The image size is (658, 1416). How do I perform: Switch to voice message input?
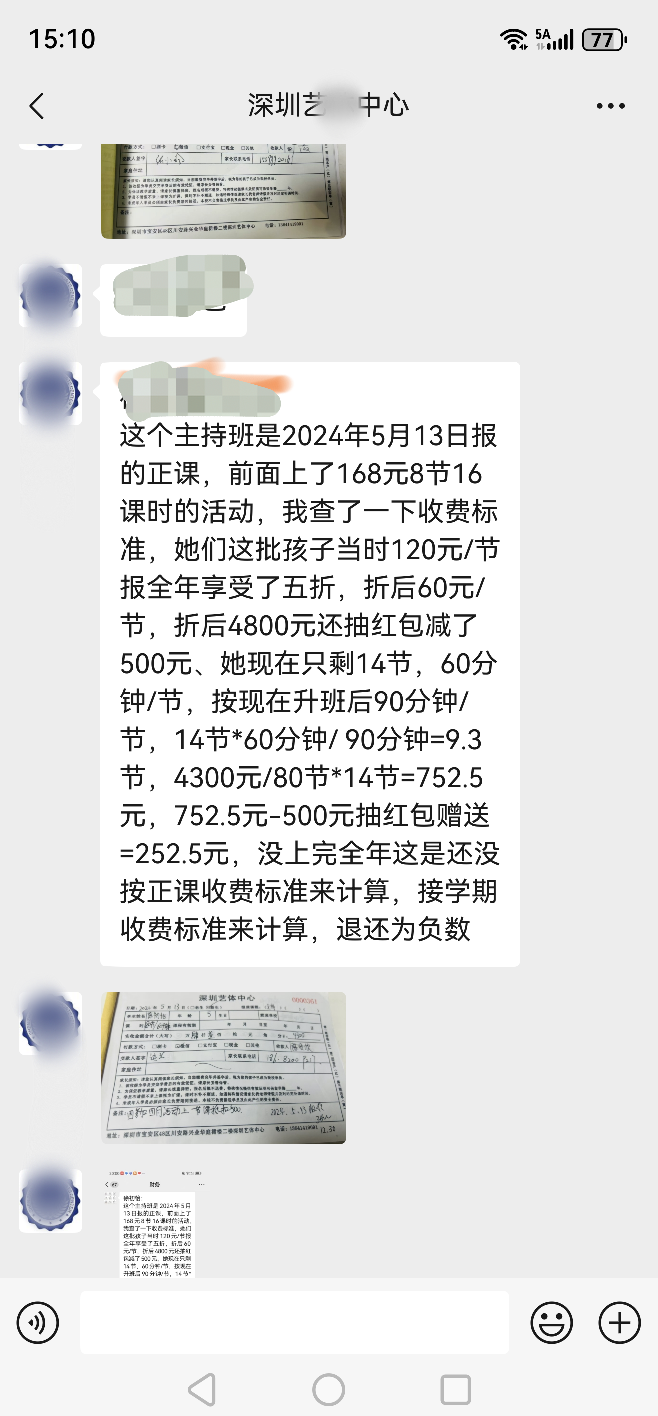38,1323
